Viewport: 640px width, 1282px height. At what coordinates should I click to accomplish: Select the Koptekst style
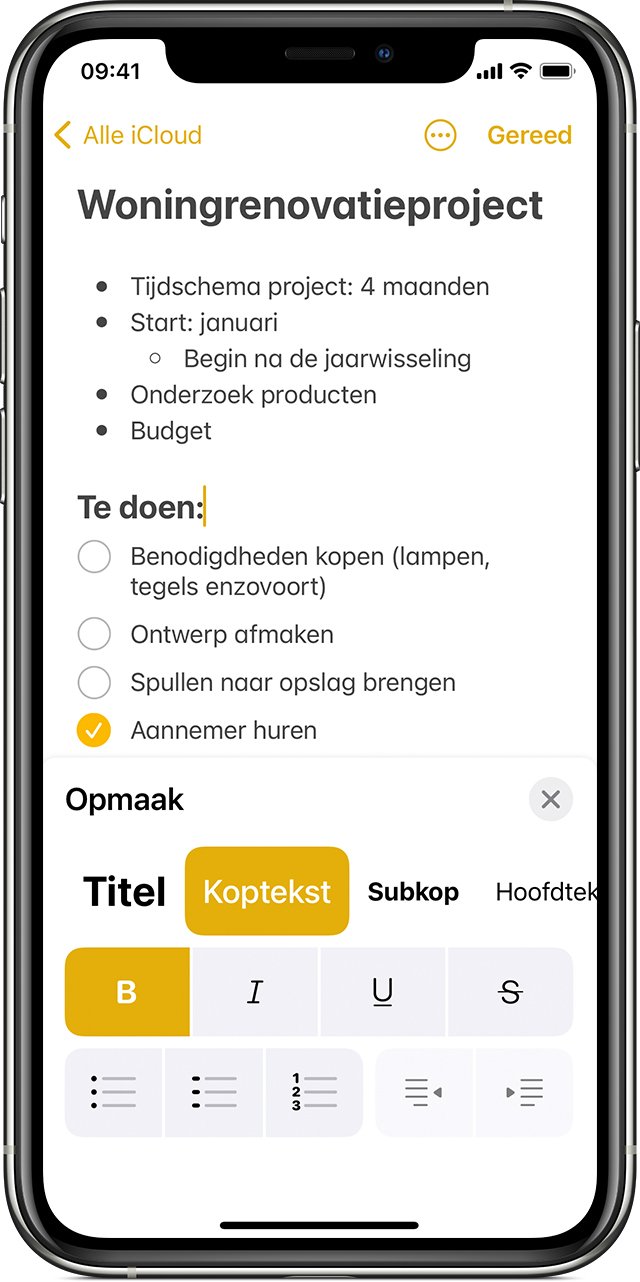267,891
